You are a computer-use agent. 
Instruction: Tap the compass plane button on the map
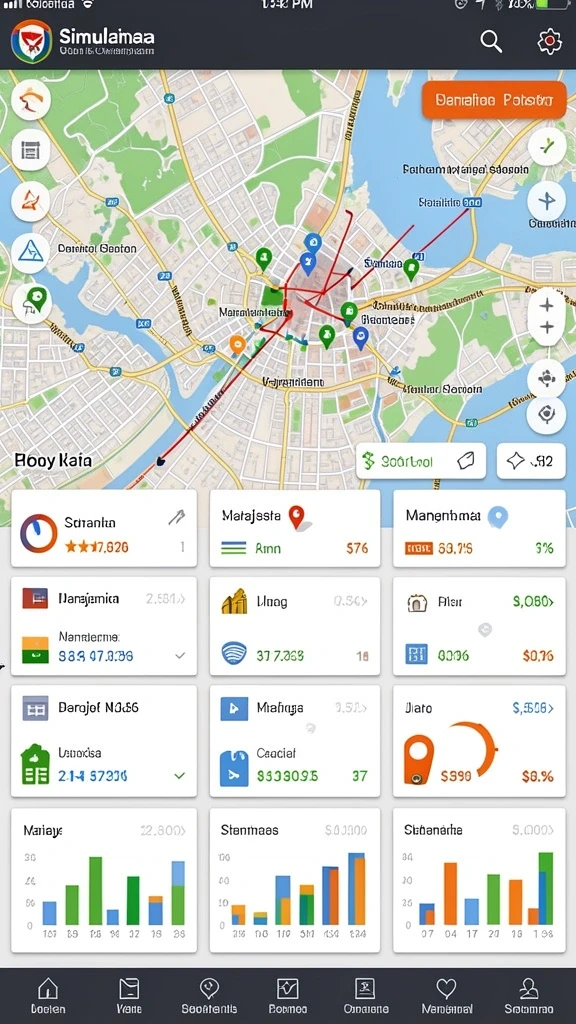click(x=546, y=200)
